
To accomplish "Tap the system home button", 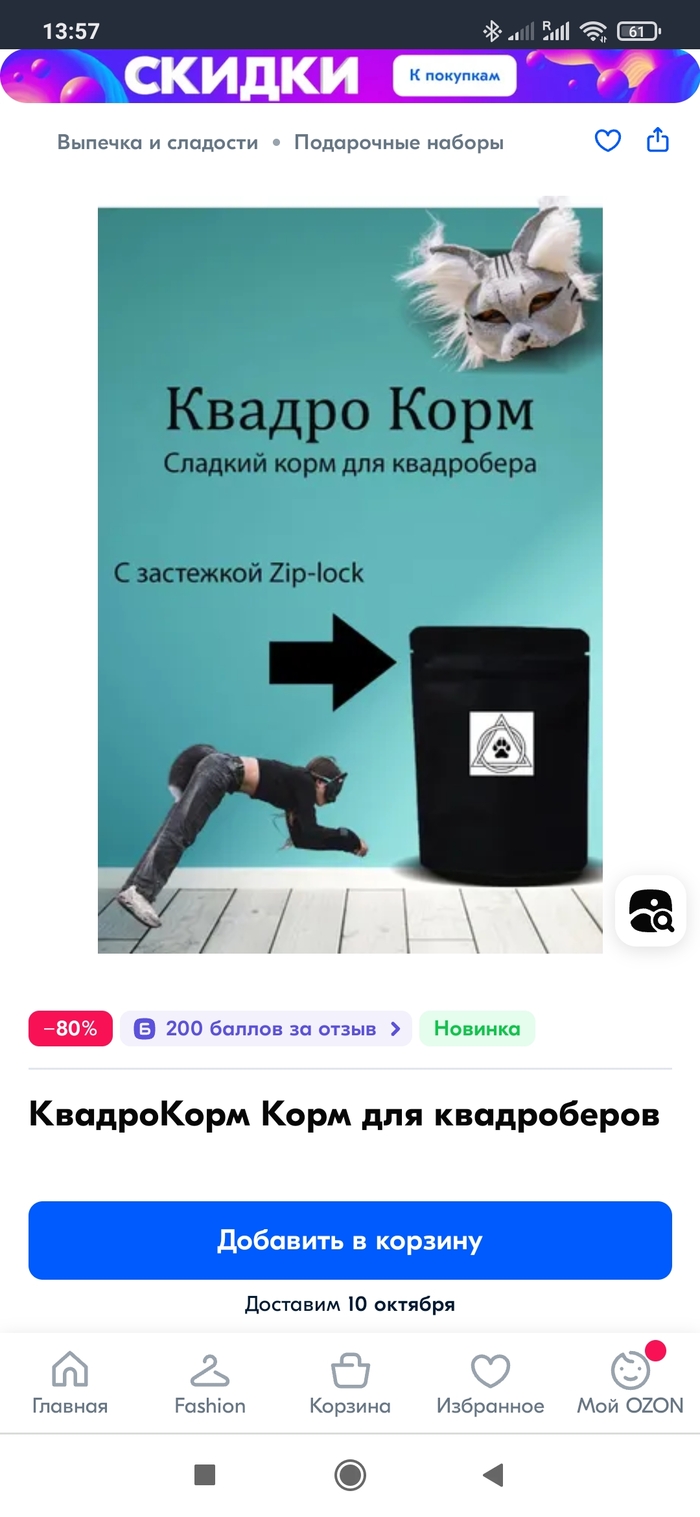I will tap(350, 1474).
